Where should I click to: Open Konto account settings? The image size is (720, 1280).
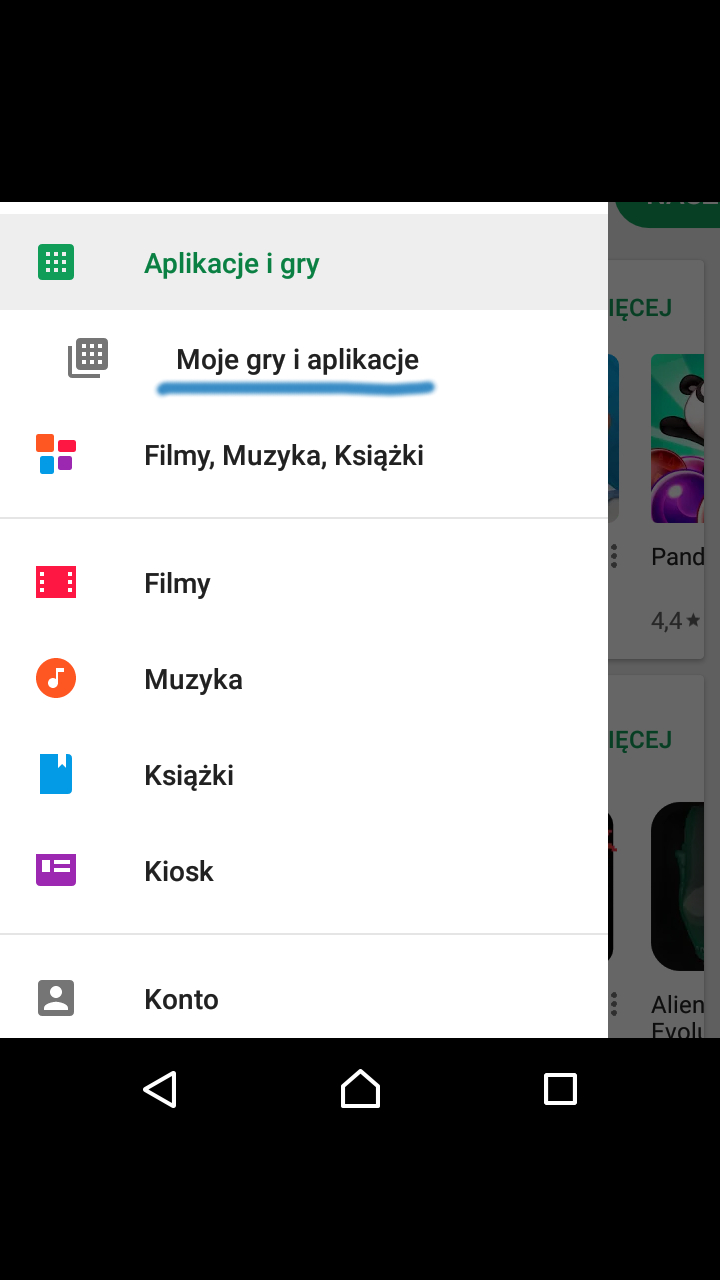pos(304,996)
